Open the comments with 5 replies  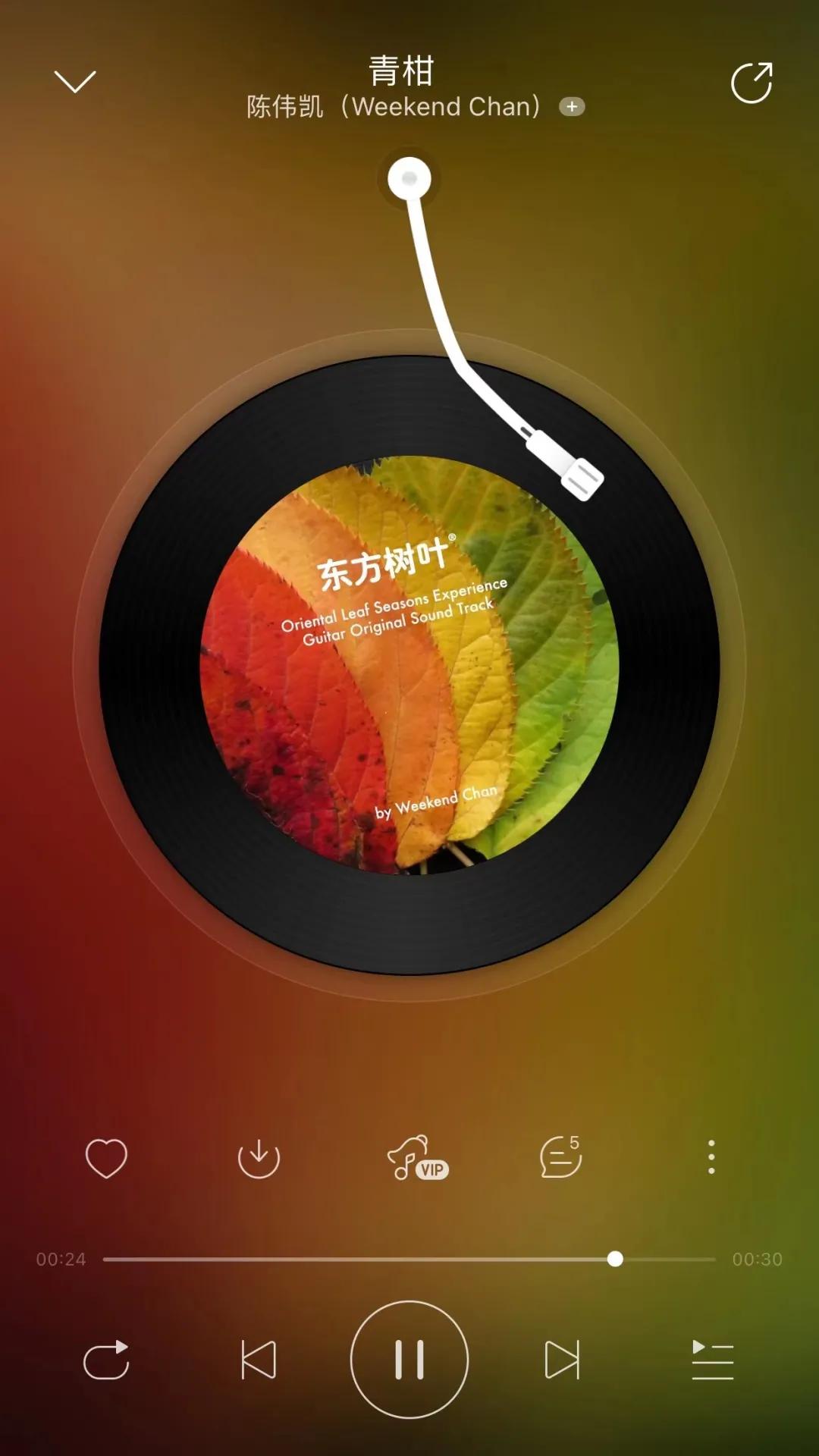point(561,1157)
